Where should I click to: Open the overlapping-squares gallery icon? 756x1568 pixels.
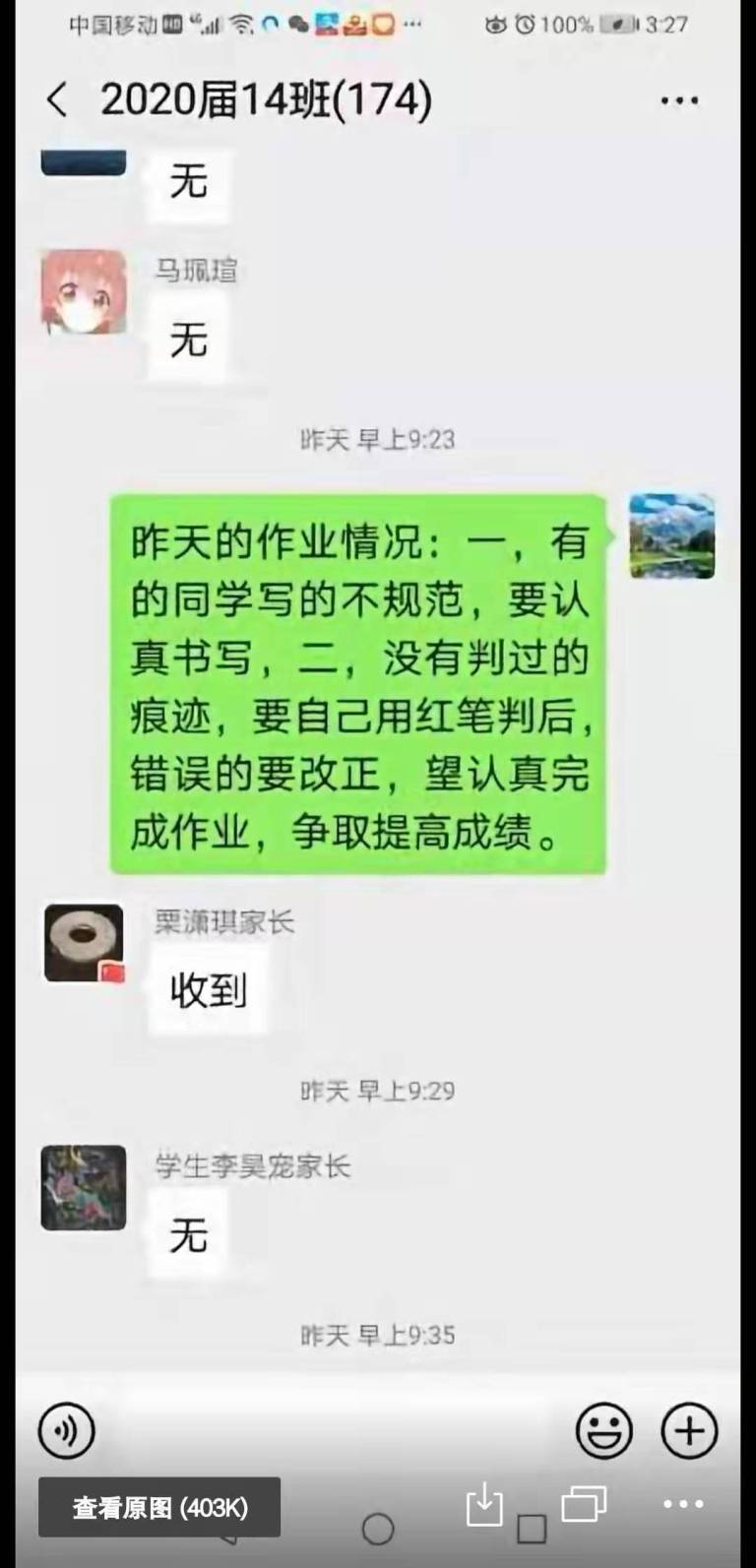click(x=584, y=1504)
